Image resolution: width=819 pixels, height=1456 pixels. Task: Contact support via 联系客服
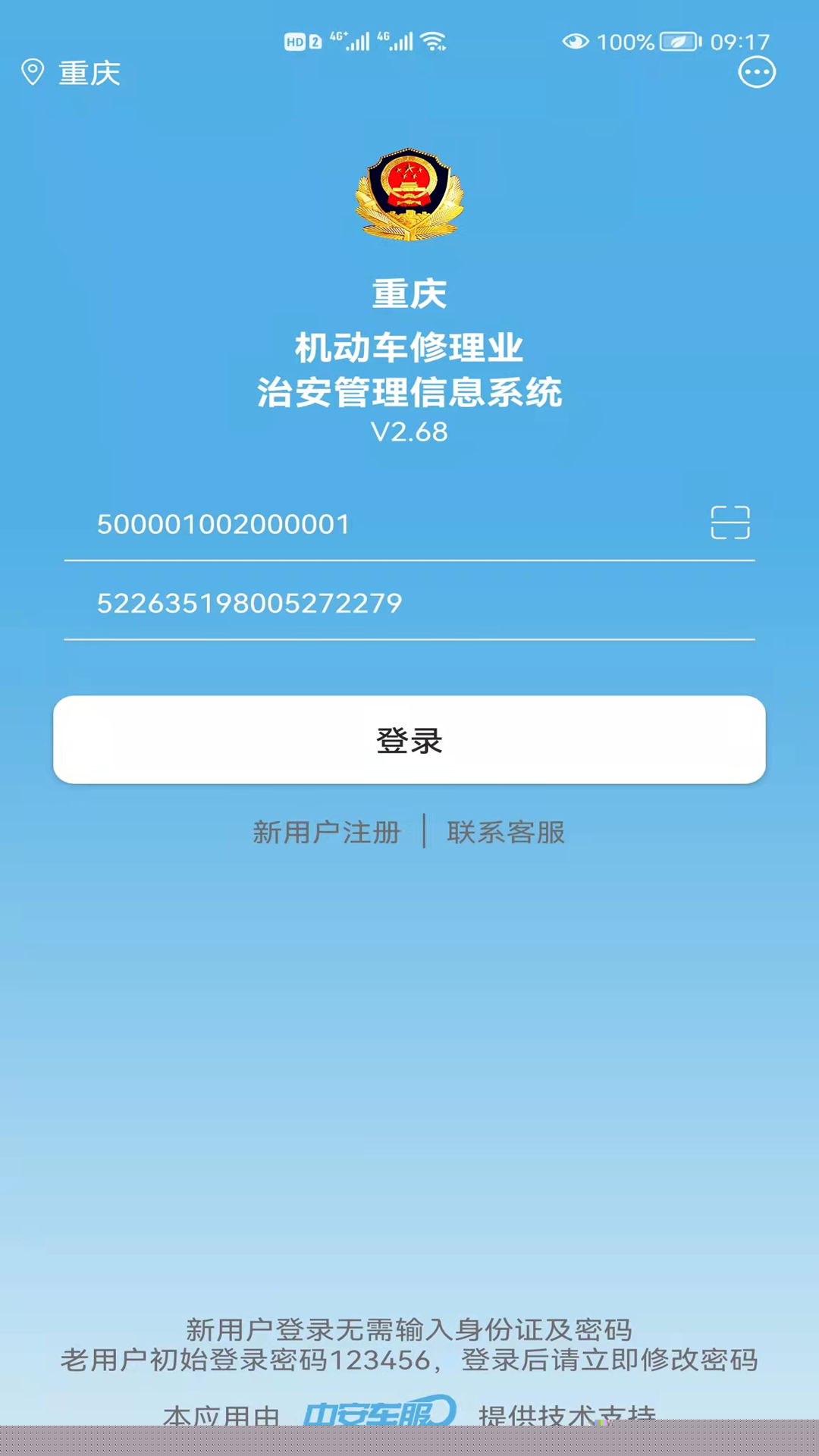pyautogui.click(x=506, y=832)
